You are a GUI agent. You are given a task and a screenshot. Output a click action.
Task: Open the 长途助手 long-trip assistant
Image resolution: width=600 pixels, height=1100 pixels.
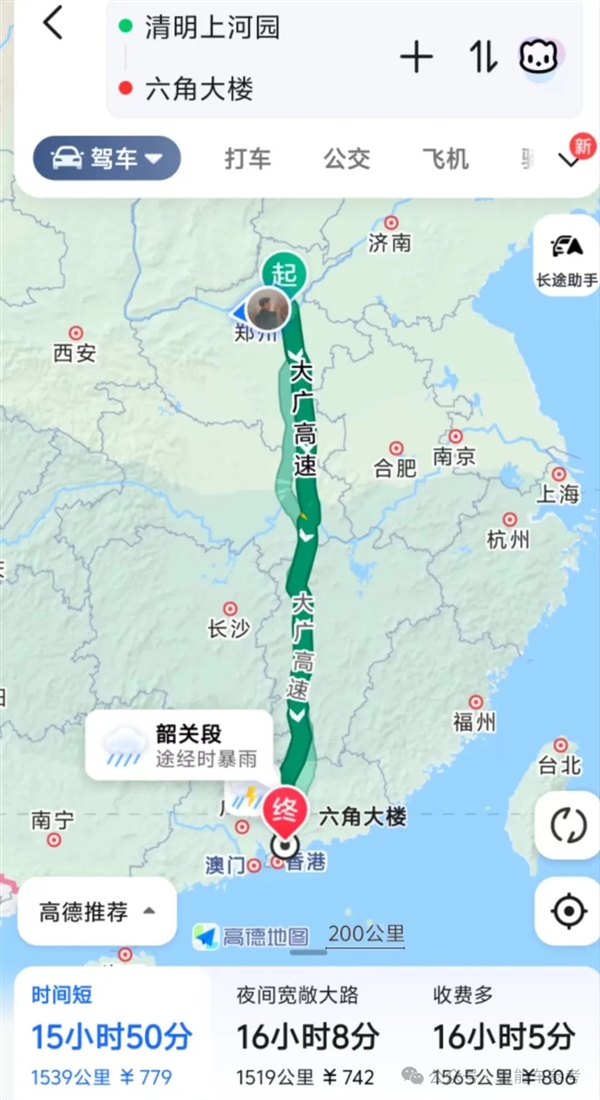coord(566,257)
